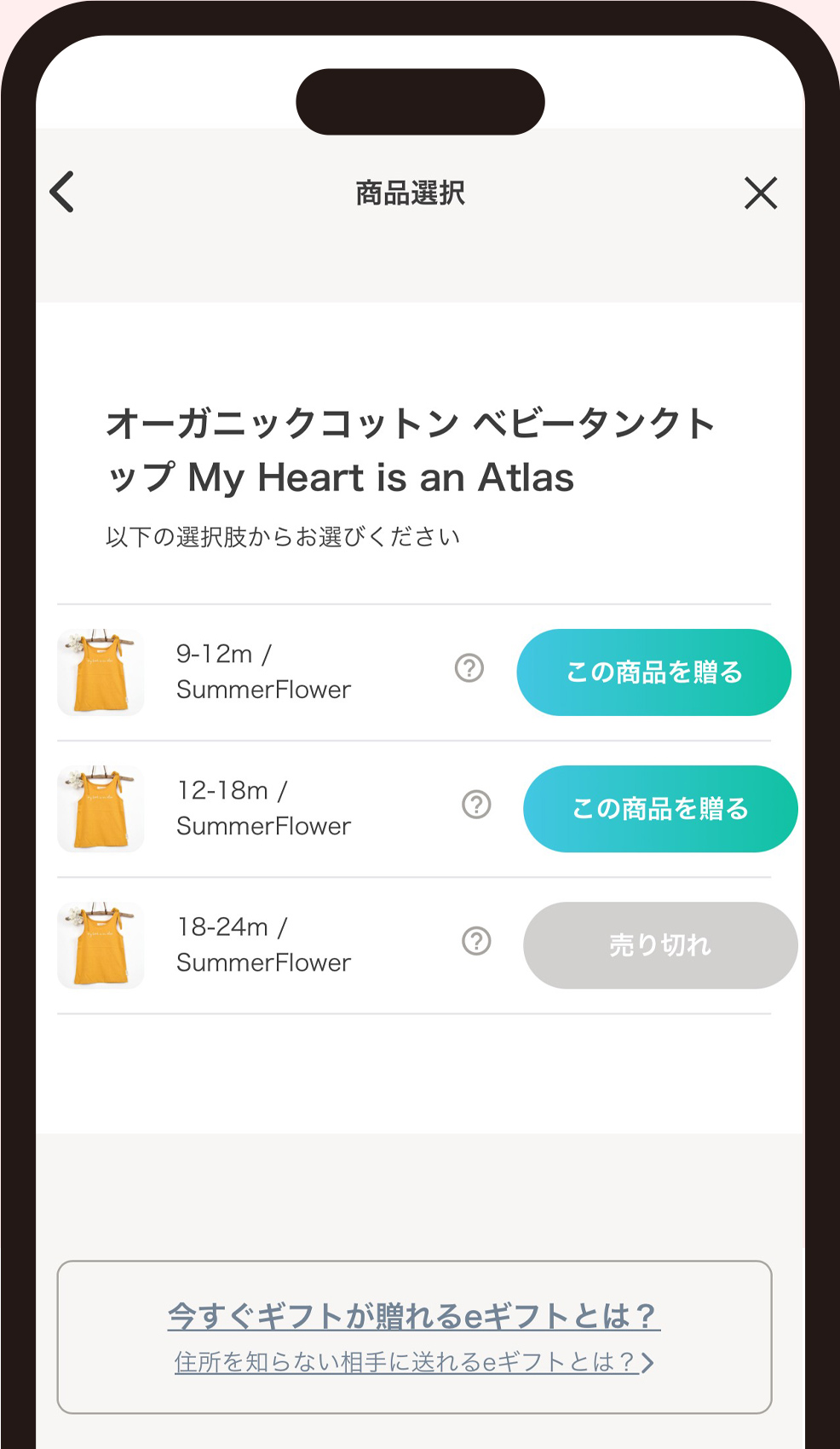This screenshot has height=1449, width=840.
Task: Gift the 9-12m item with この商品を贈る
Action: pyautogui.click(x=653, y=672)
